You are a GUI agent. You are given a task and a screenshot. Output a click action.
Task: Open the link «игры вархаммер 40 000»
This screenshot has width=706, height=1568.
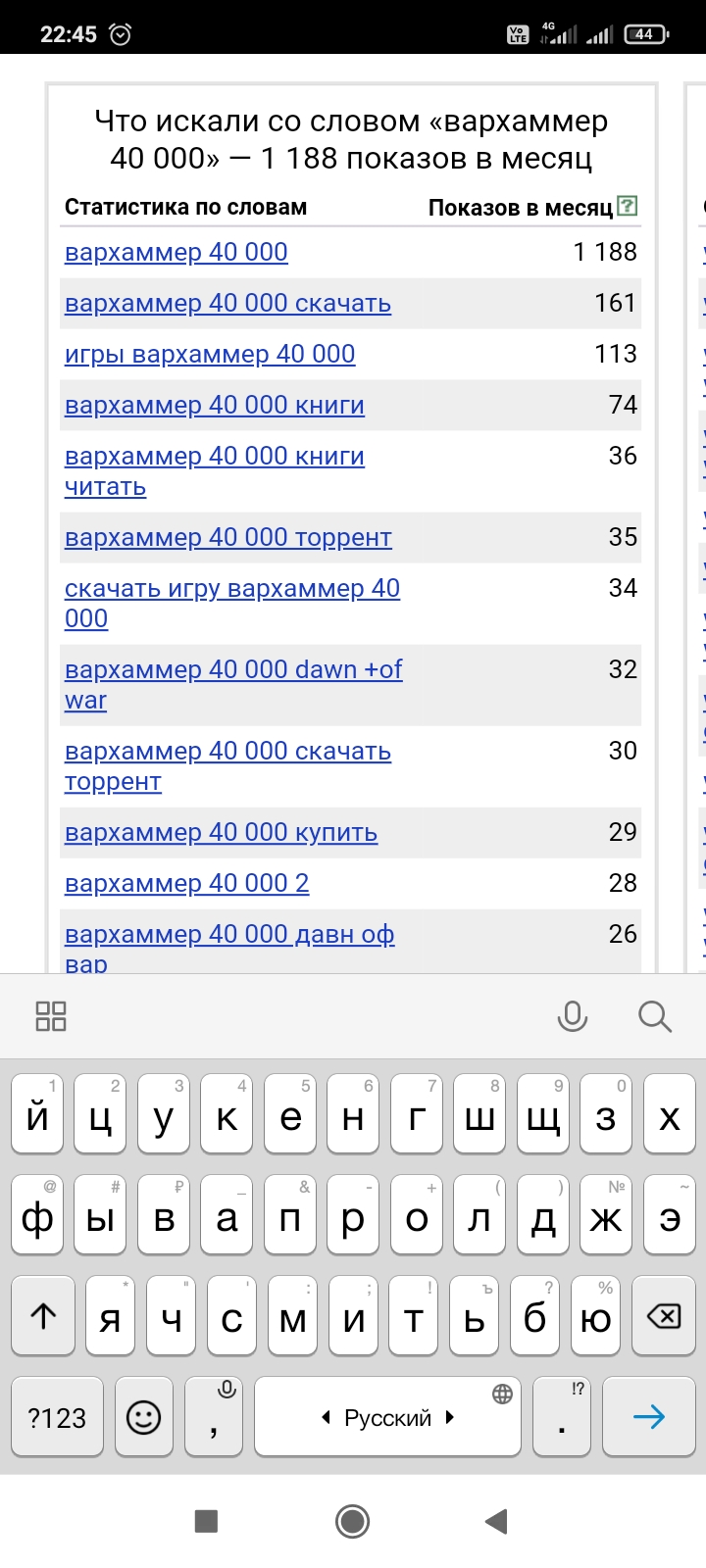click(x=210, y=355)
